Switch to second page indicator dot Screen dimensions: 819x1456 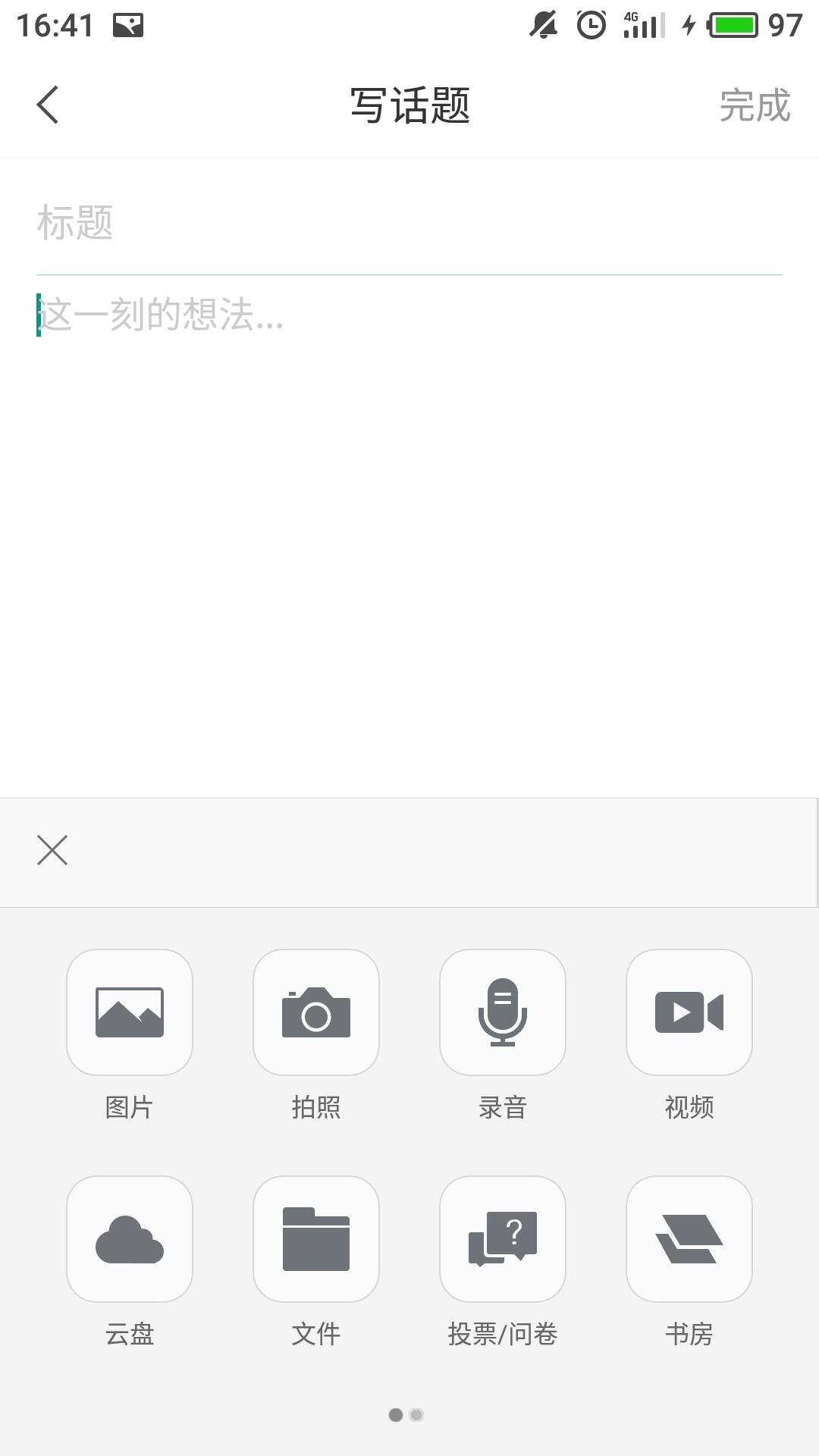416,1415
